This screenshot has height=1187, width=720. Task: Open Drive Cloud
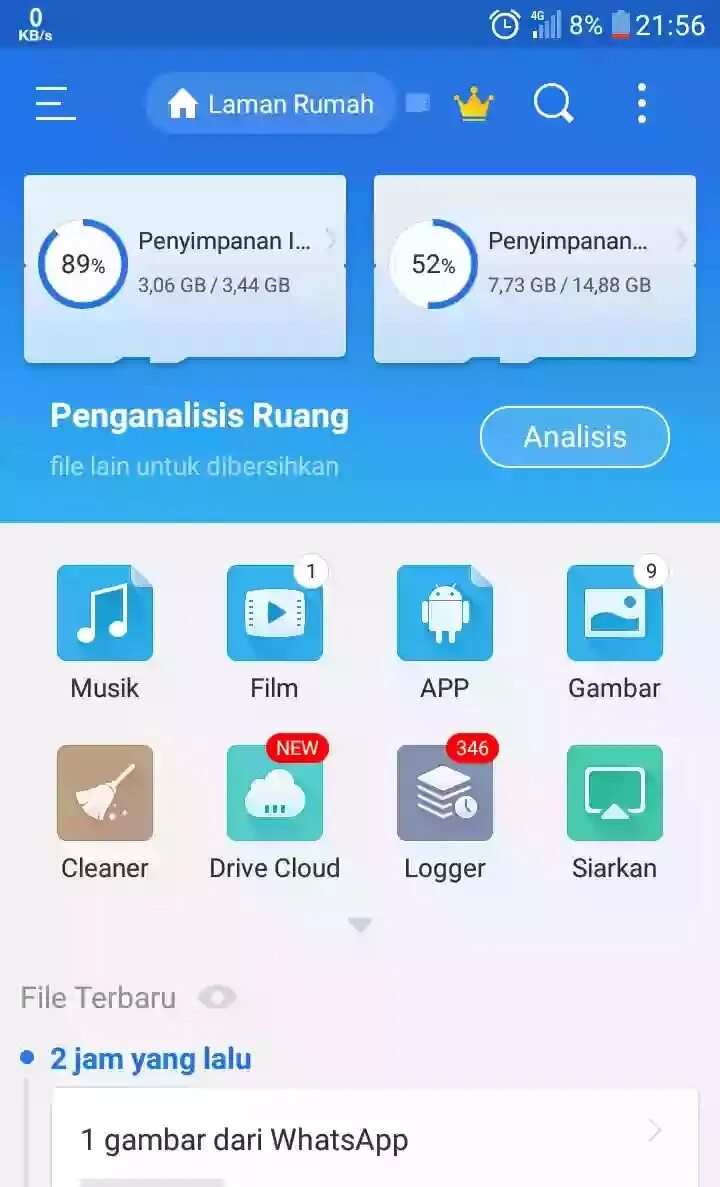click(x=274, y=813)
